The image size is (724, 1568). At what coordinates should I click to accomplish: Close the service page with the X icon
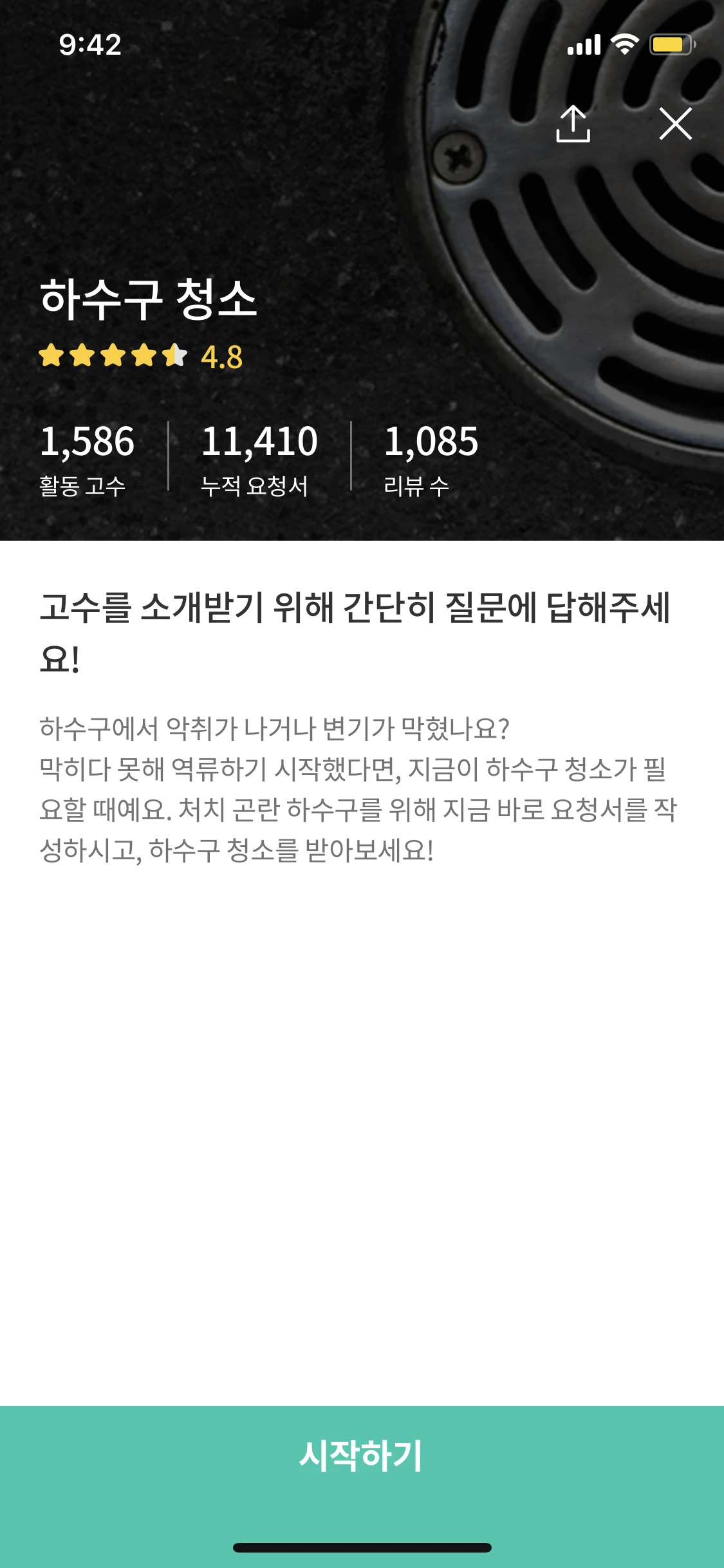click(676, 124)
